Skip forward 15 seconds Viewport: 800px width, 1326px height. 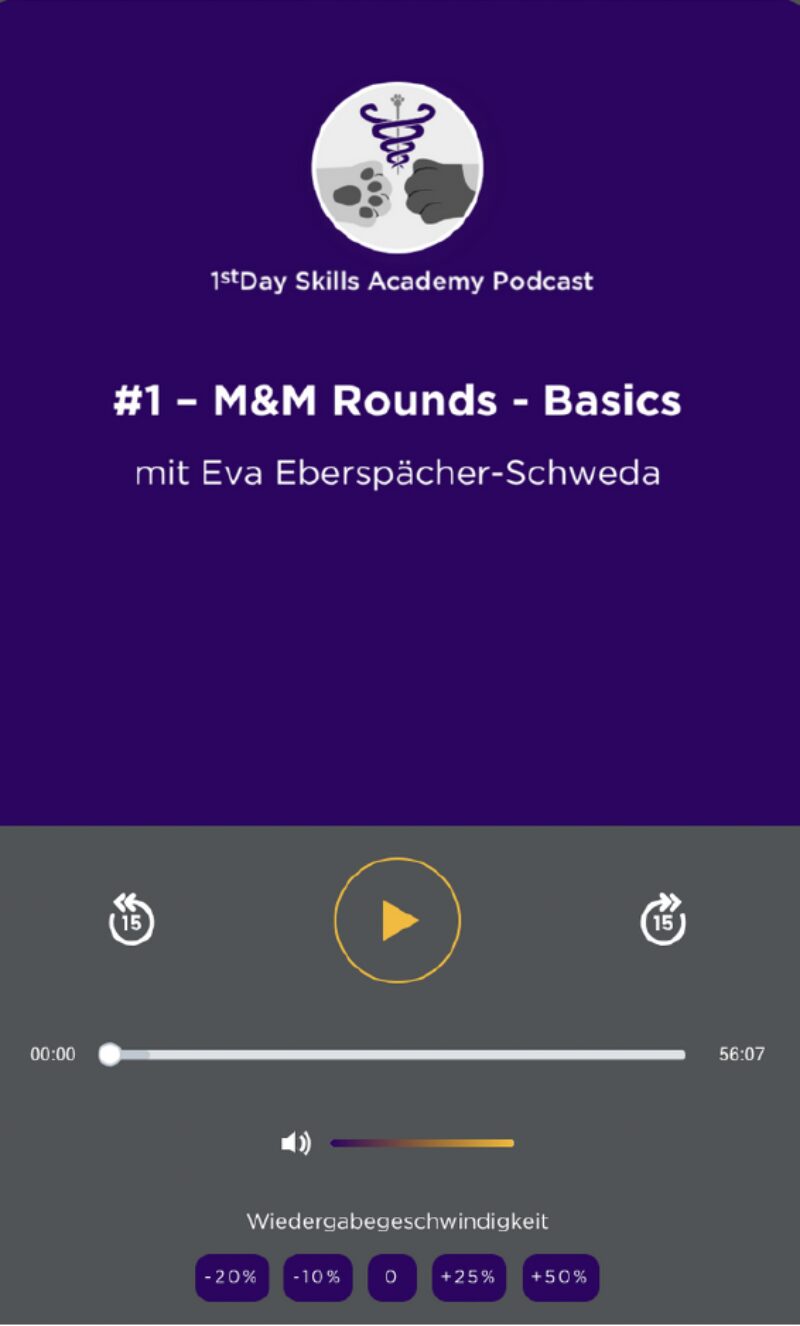(x=663, y=919)
